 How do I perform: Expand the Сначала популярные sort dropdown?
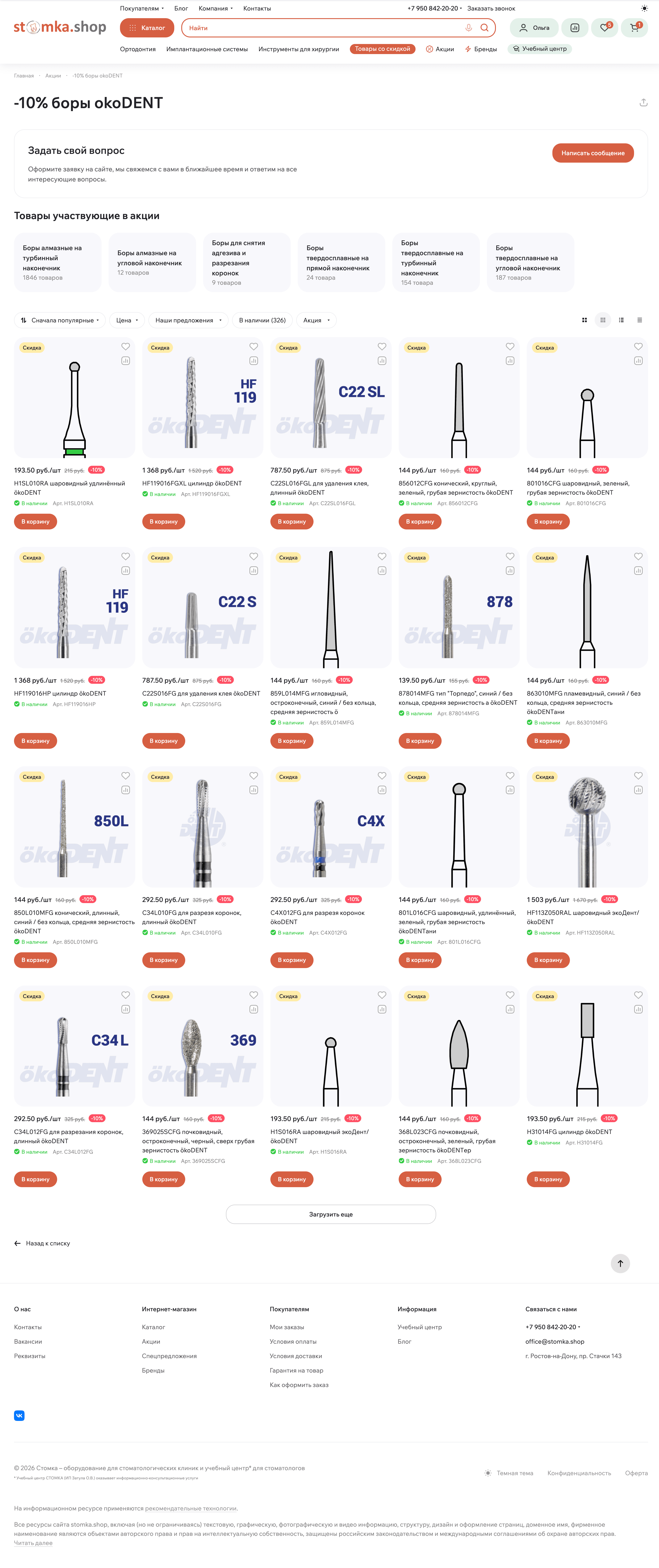[x=60, y=320]
